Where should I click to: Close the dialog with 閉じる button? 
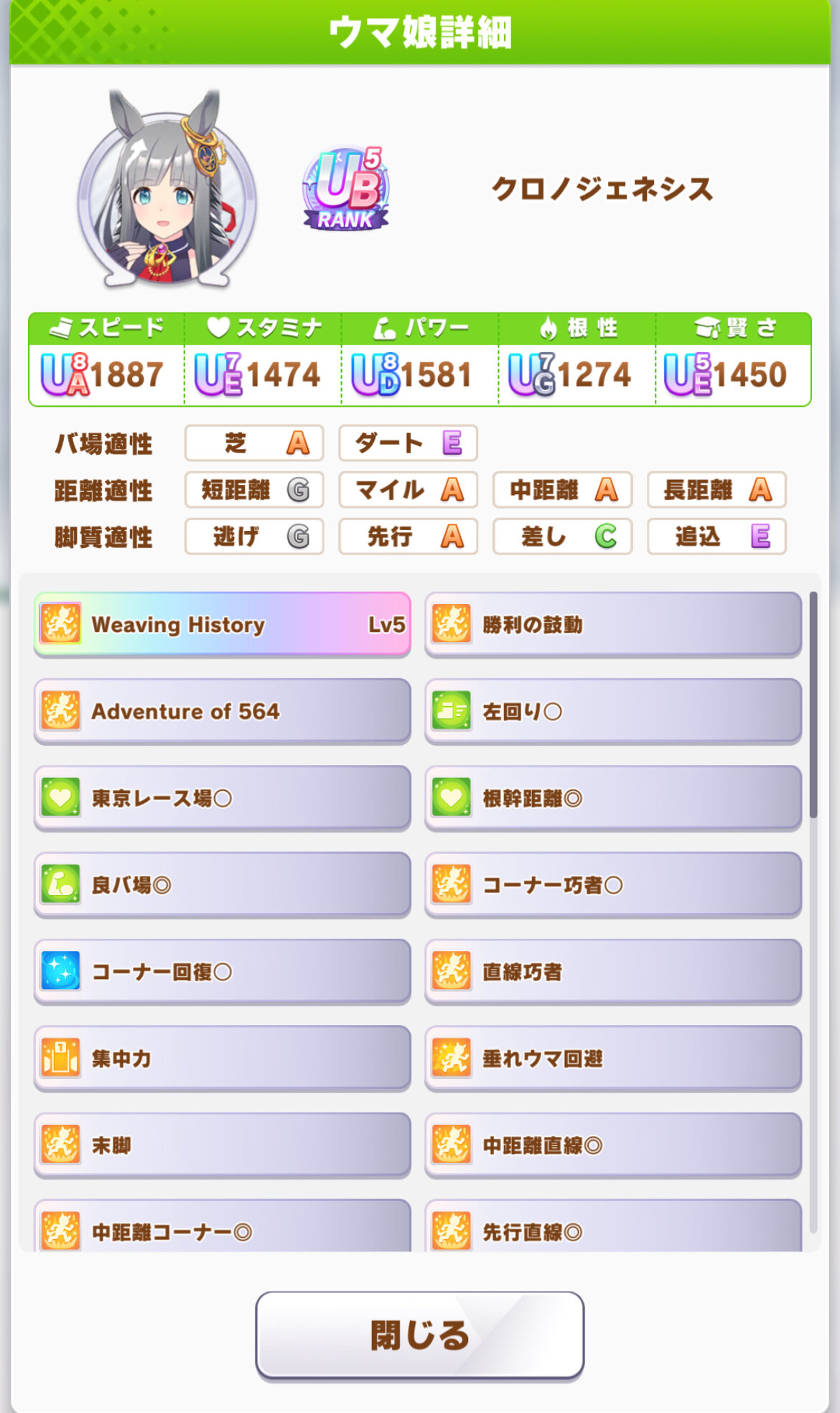(419, 1335)
